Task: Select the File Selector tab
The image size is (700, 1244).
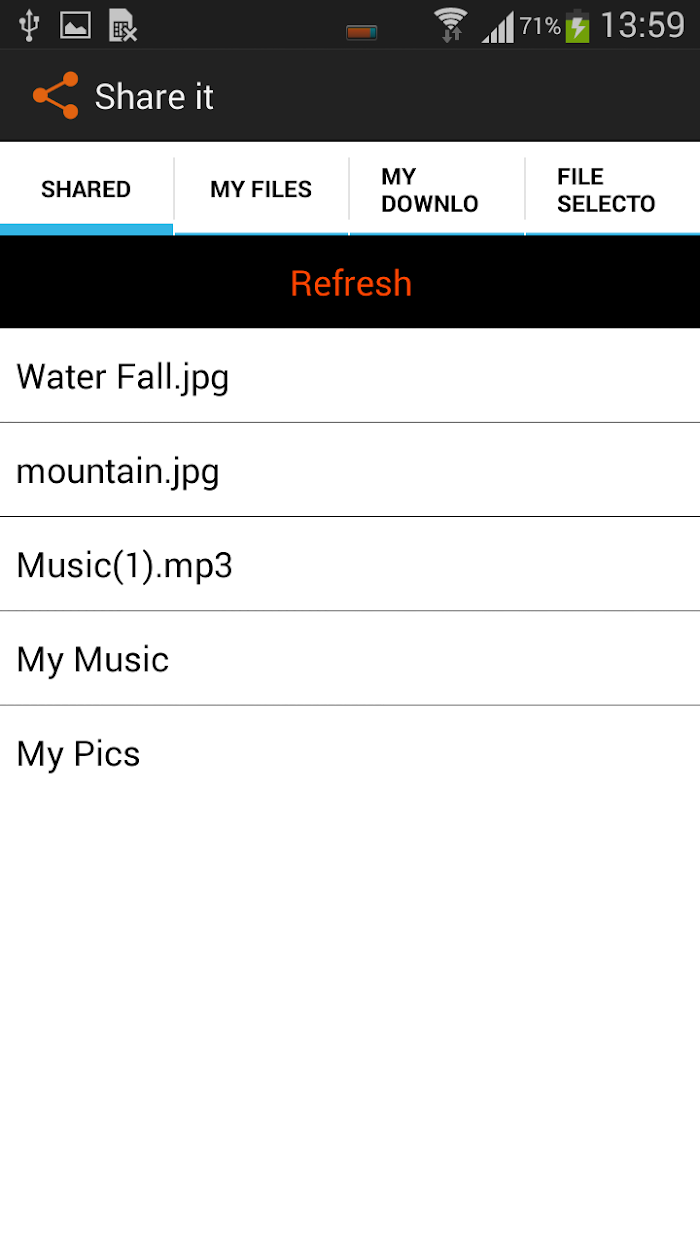Action: point(612,189)
